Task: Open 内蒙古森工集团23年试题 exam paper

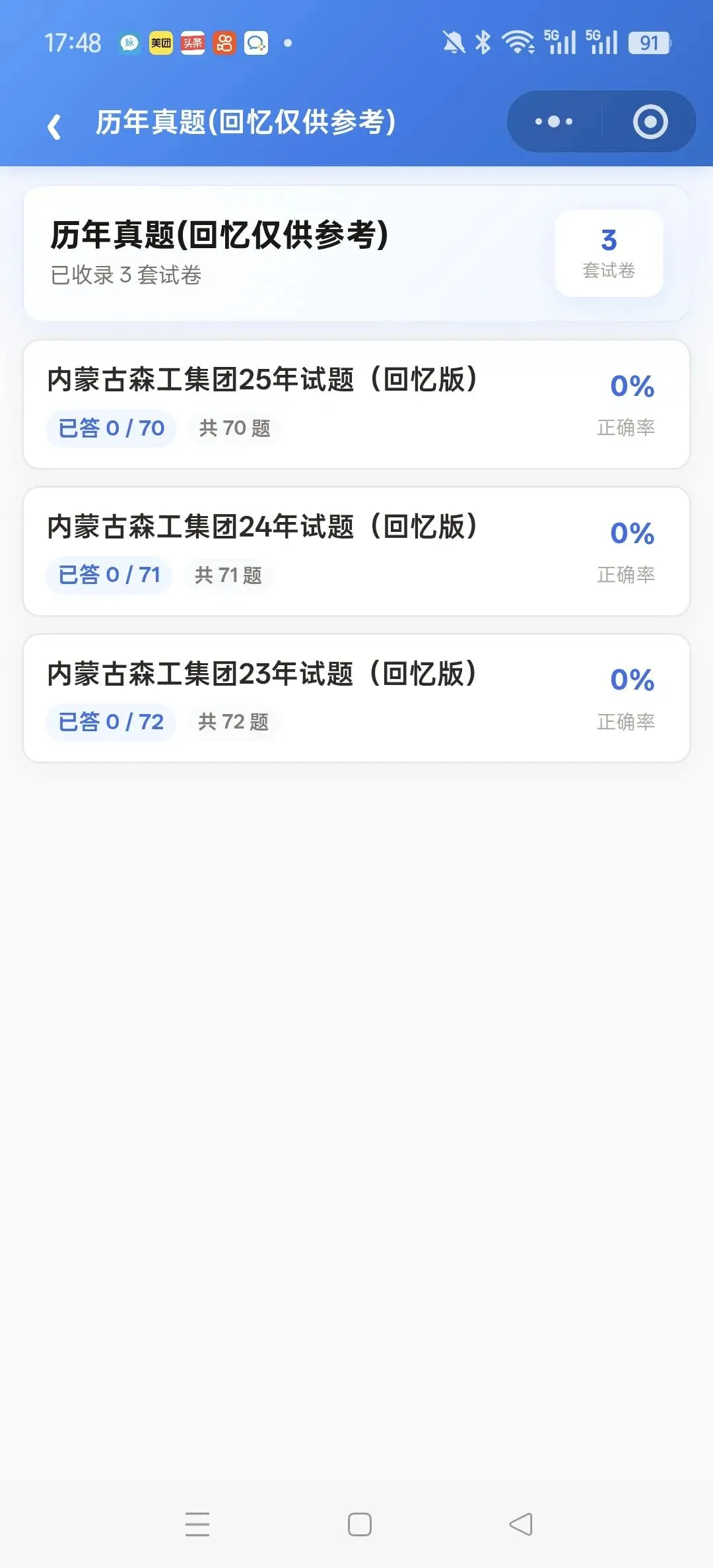Action: (356, 698)
